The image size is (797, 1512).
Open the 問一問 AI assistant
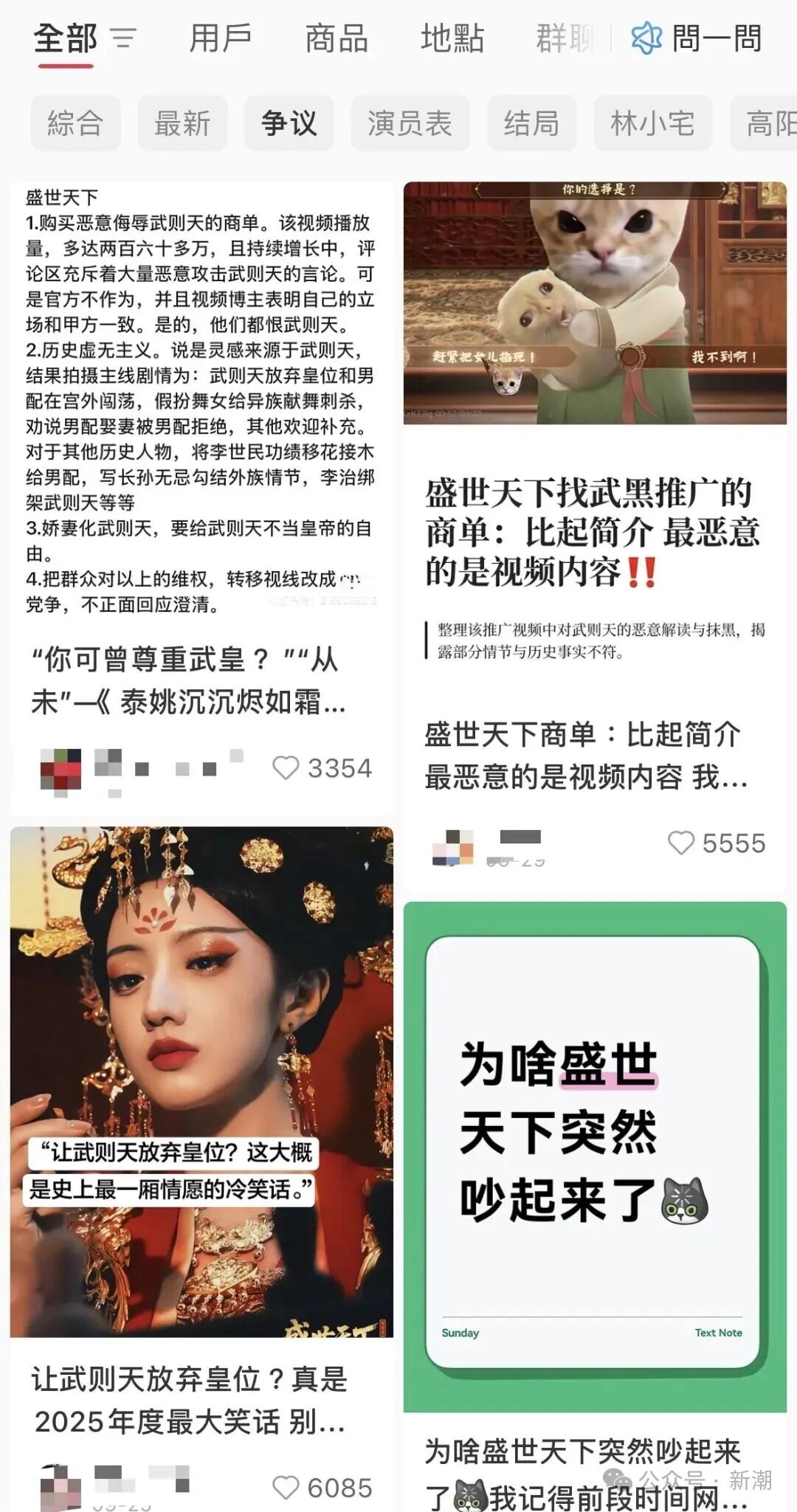tap(697, 38)
